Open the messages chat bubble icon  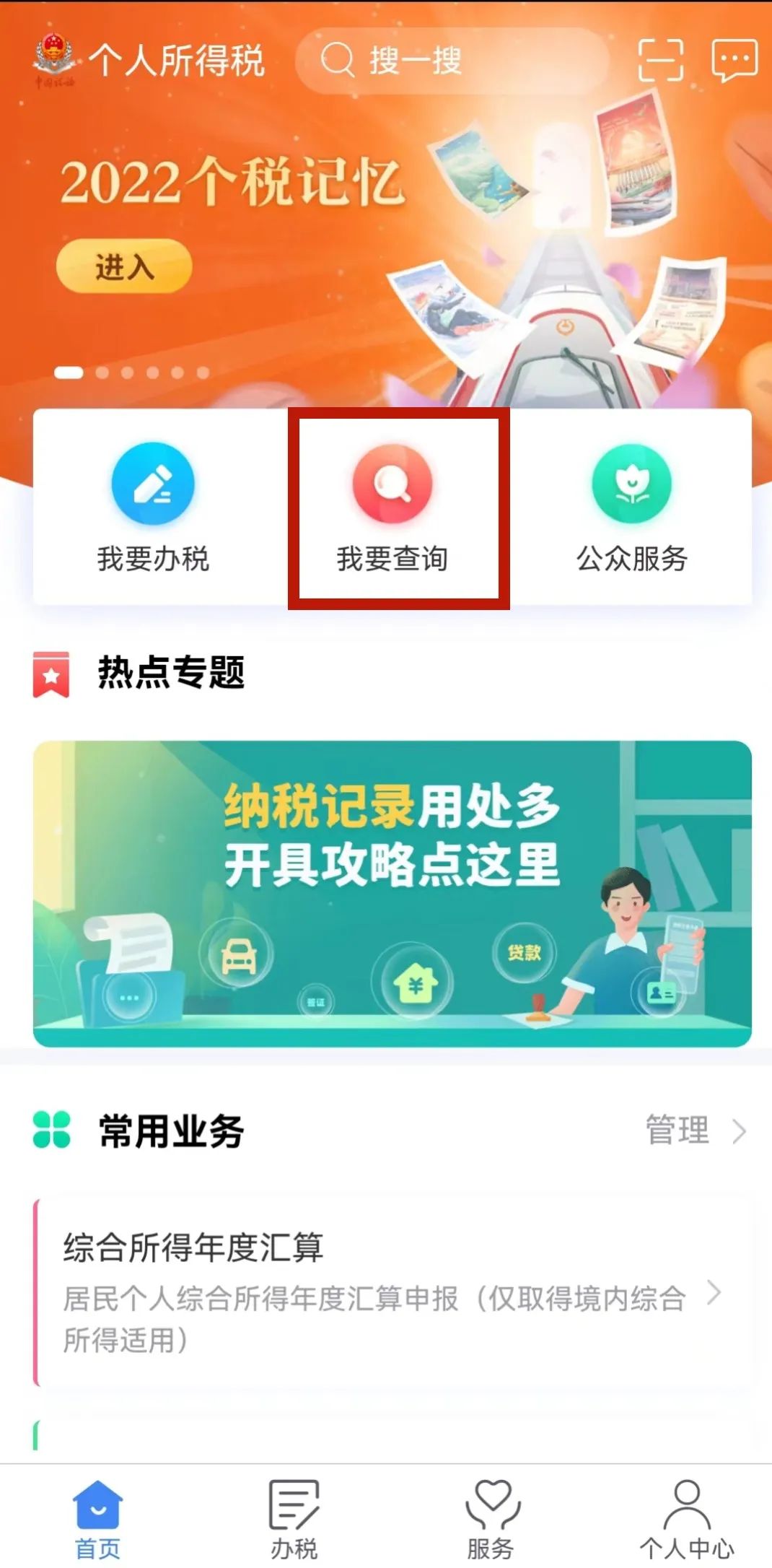734,61
